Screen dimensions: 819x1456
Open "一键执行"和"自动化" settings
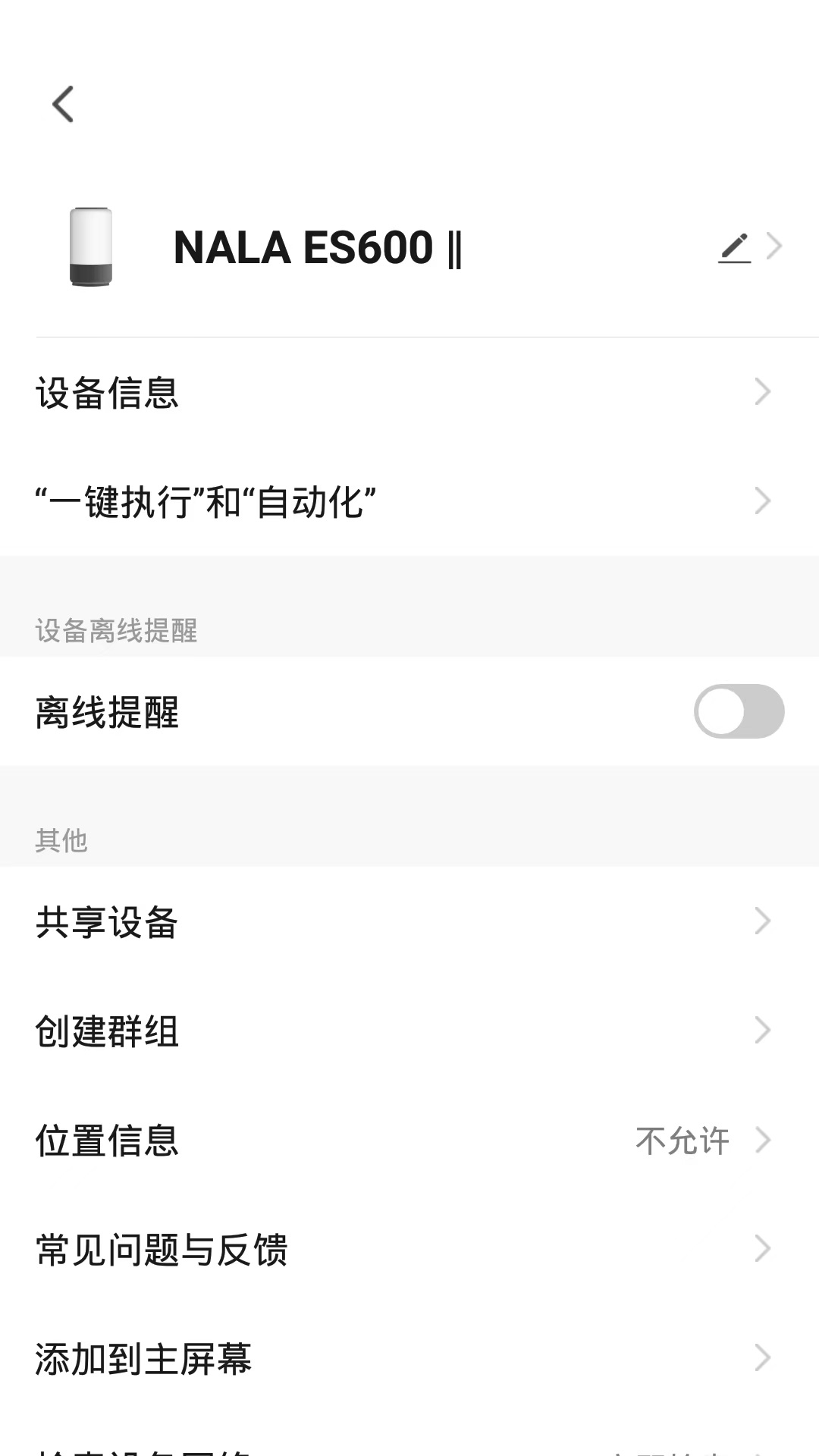(205, 500)
